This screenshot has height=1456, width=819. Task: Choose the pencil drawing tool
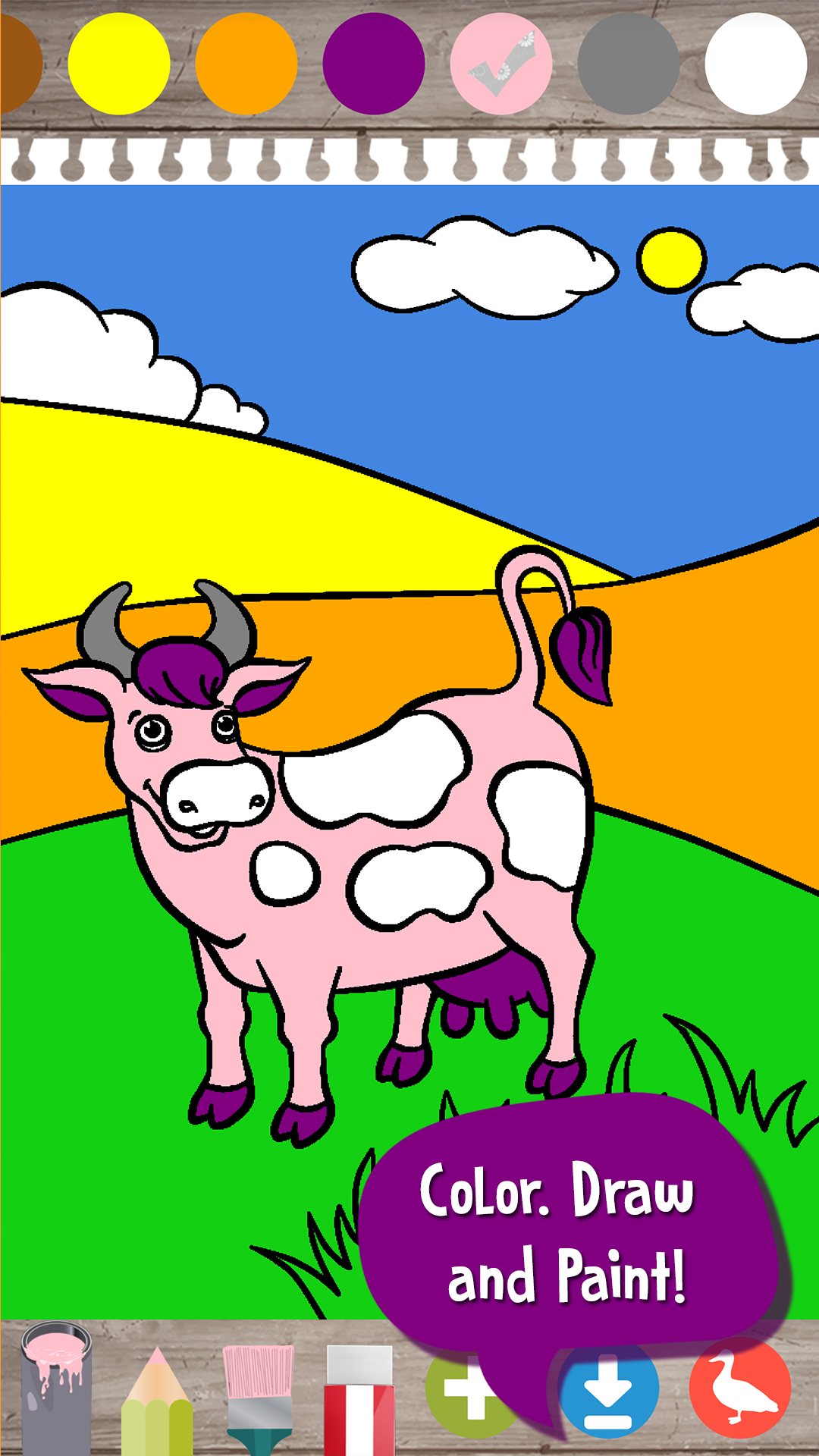pos(159,1403)
